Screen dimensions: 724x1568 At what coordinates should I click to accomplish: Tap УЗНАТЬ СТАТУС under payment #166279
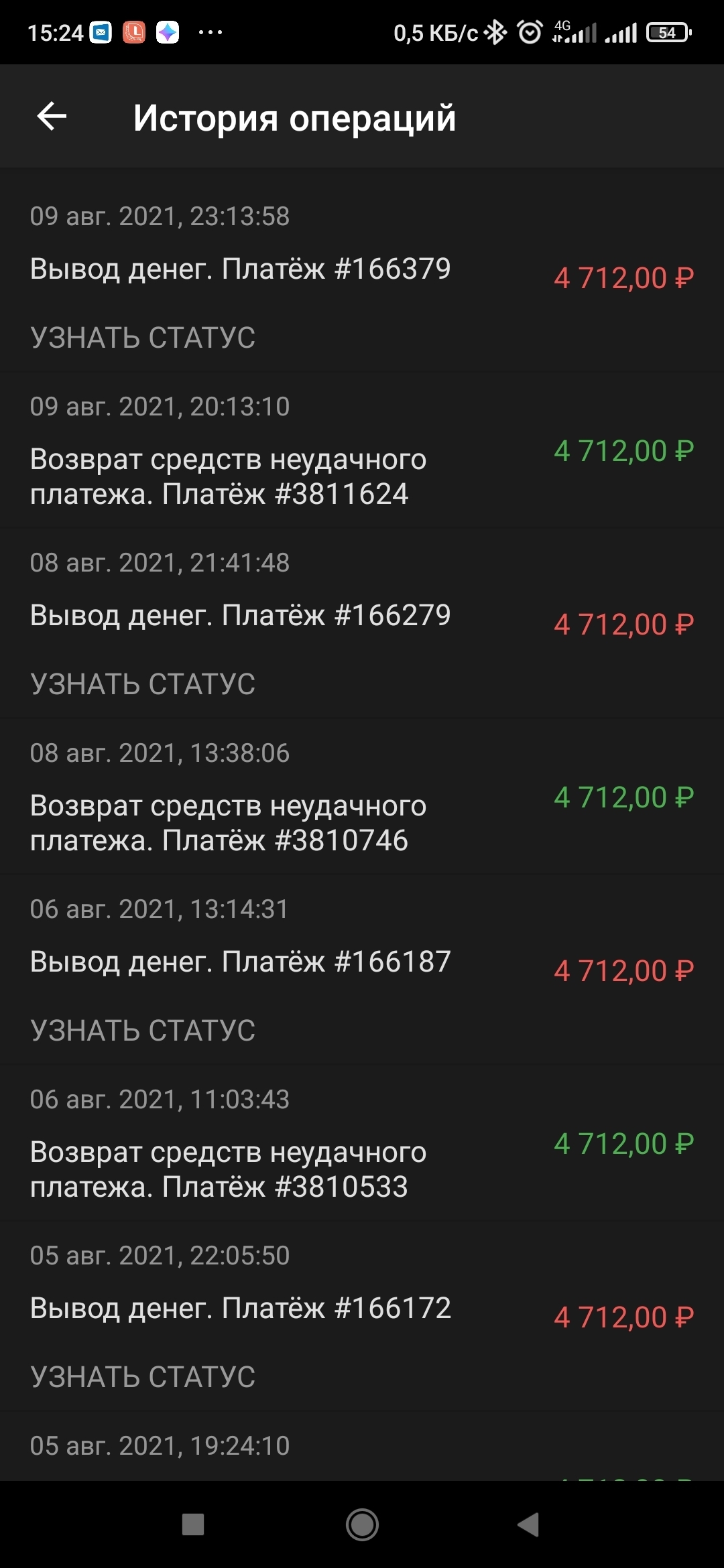click(x=143, y=683)
